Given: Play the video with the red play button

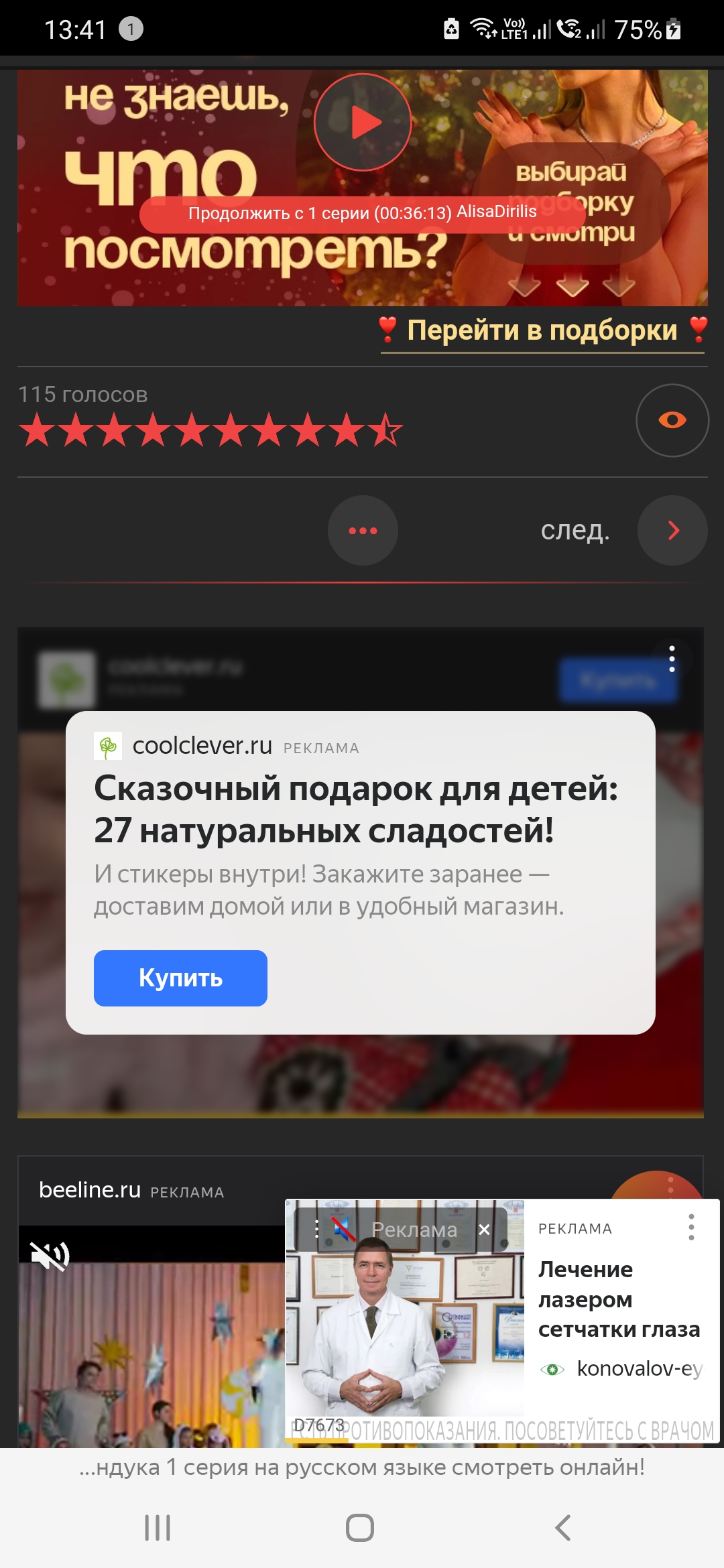Looking at the screenshot, I should tap(363, 122).
